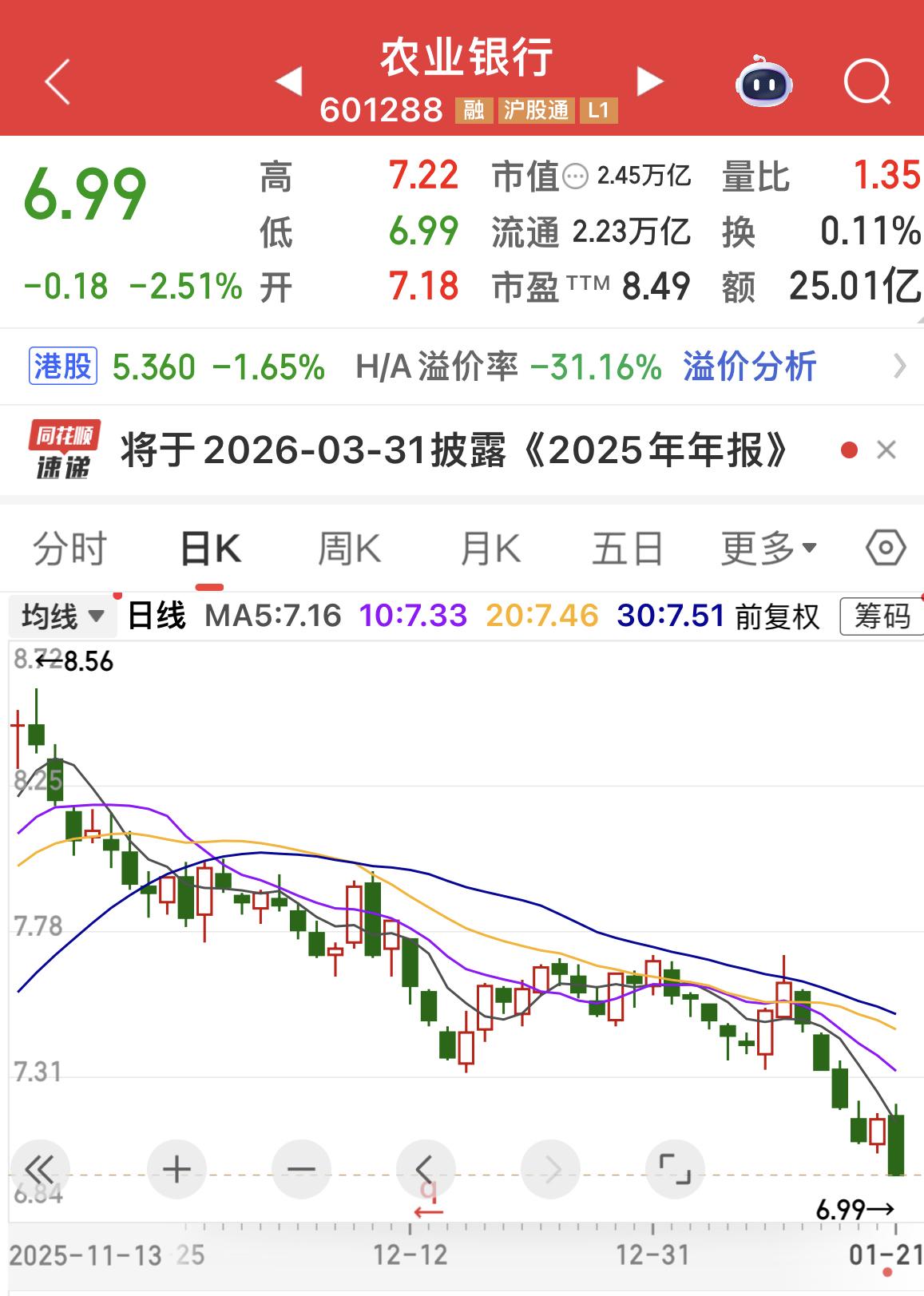Open stock search with the magnifier
This screenshot has height=1296, width=924.
click(x=867, y=81)
